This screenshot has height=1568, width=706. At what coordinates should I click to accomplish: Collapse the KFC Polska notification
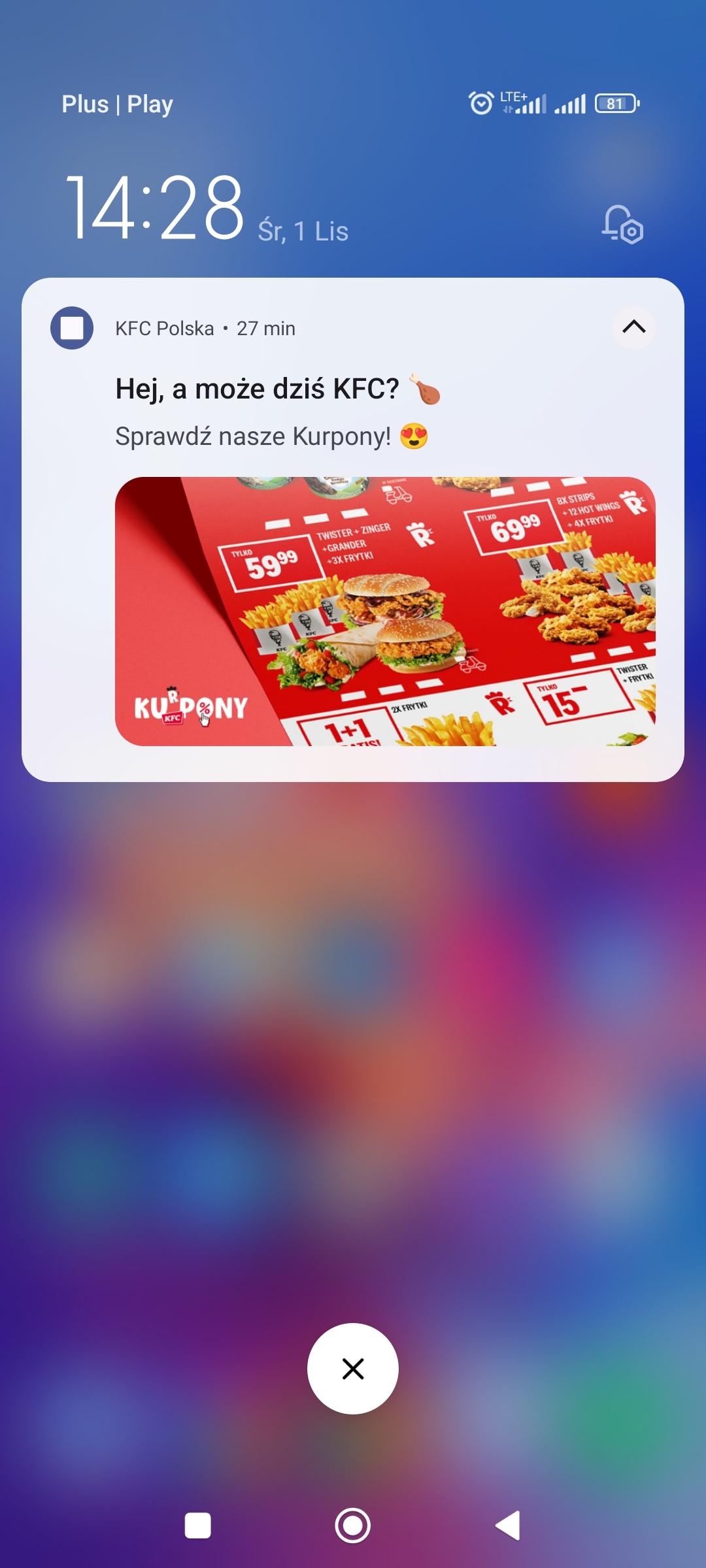633,327
